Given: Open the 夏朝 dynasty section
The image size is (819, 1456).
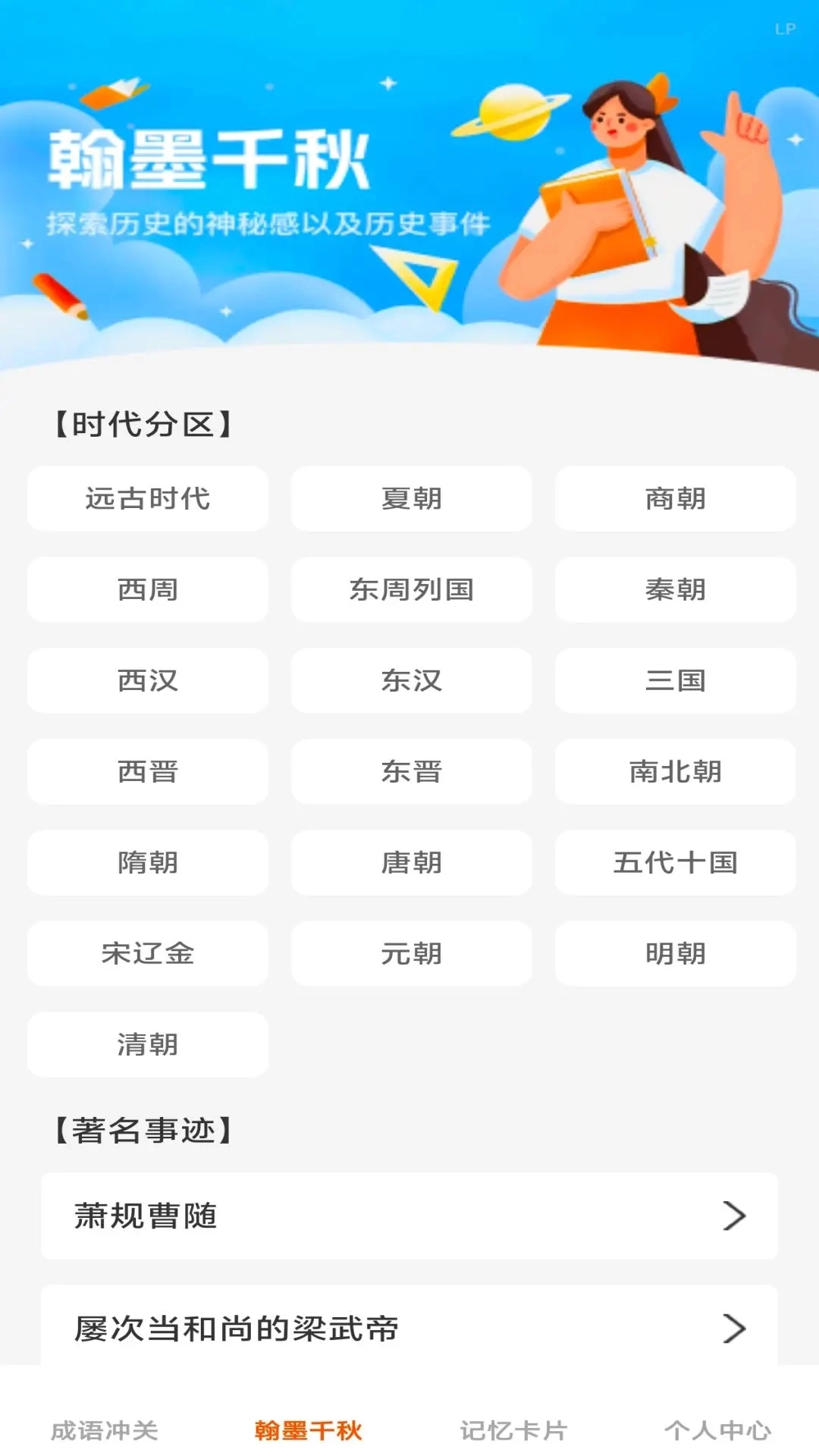Looking at the screenshot, I should pyautogui.click(x=411, y=498).
